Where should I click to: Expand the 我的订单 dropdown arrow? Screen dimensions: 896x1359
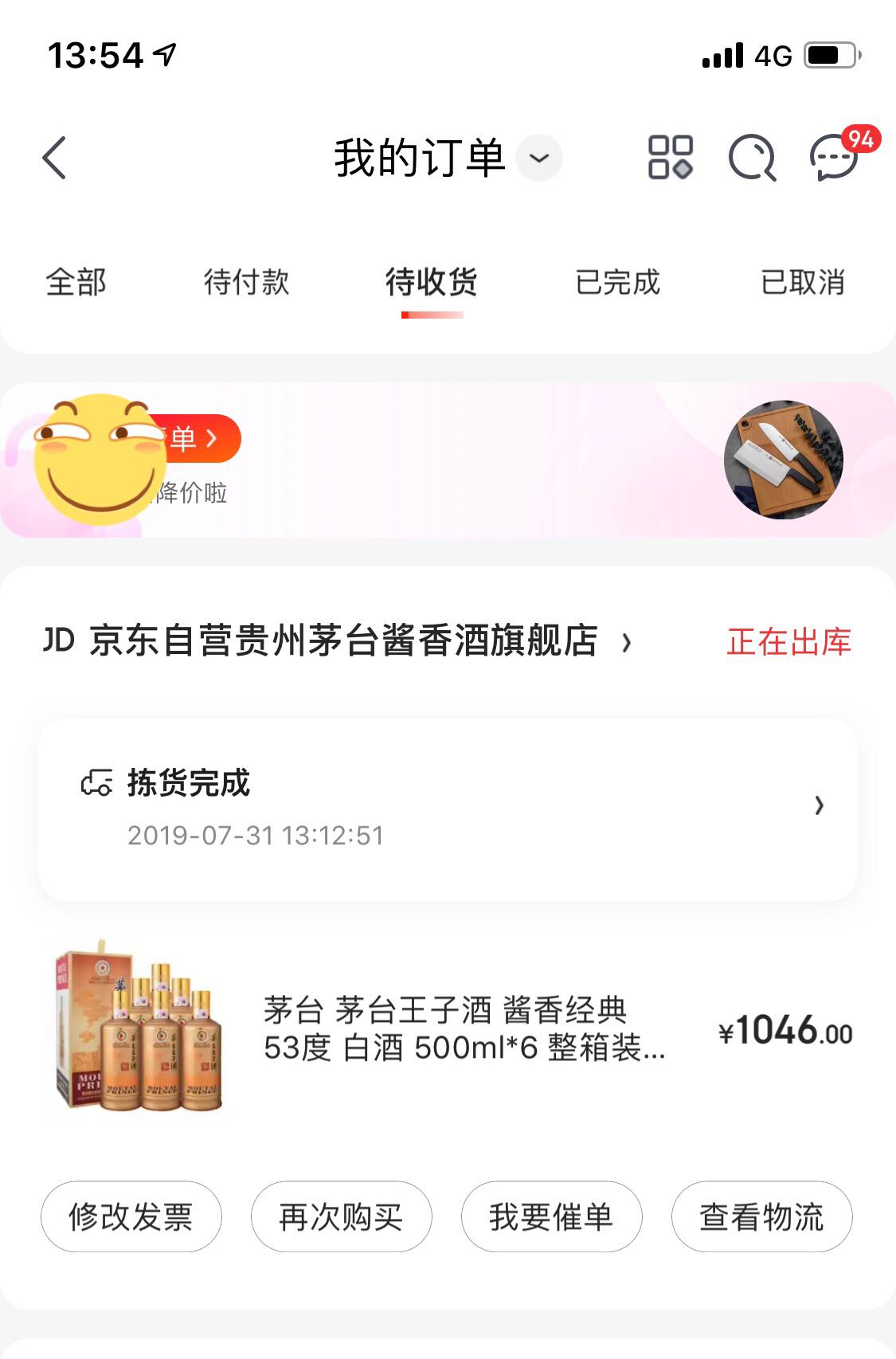coord(539,158)
